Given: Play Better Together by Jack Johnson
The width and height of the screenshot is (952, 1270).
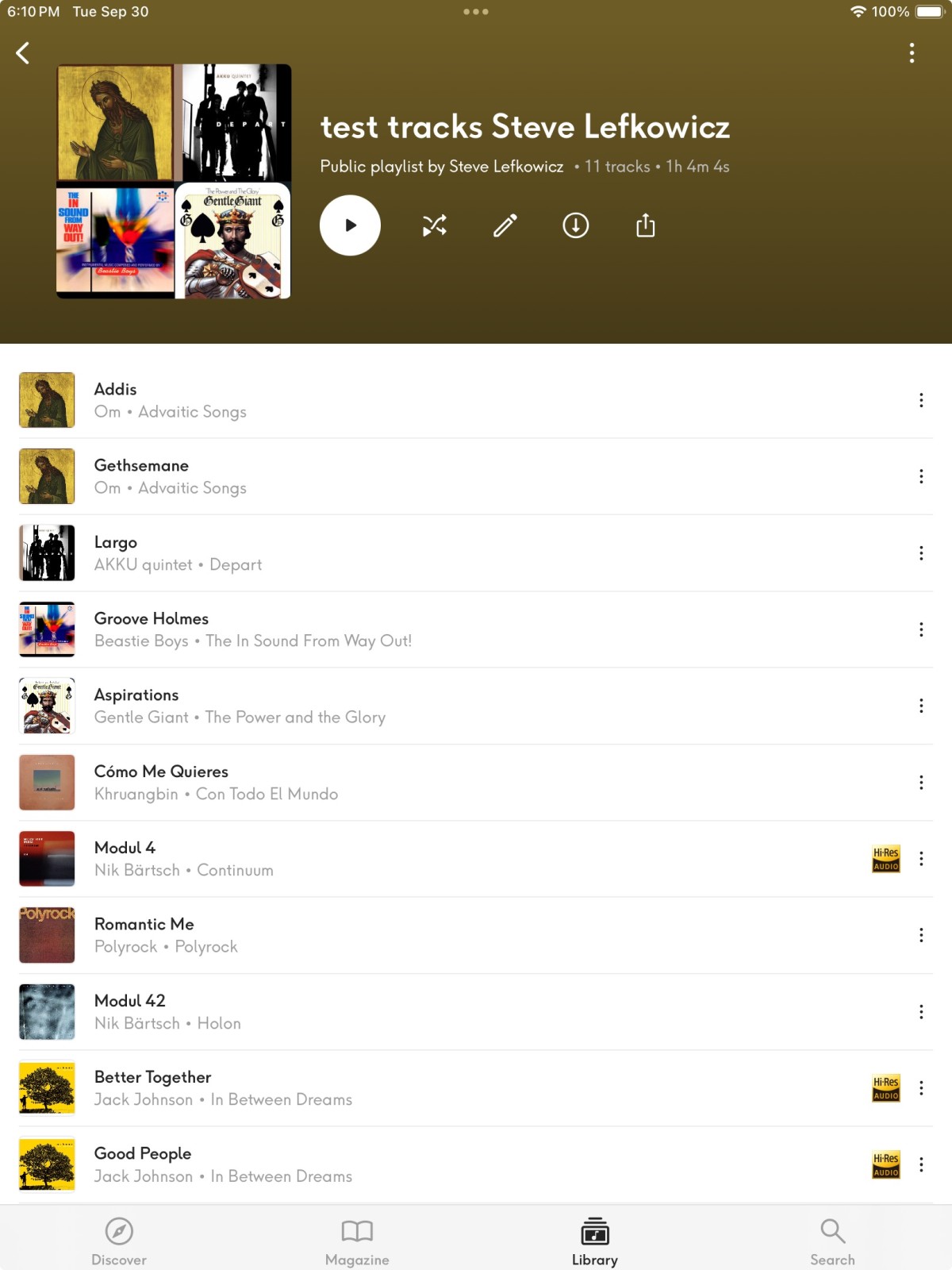Looking at the screenshot, I should tap(152, 1078).
